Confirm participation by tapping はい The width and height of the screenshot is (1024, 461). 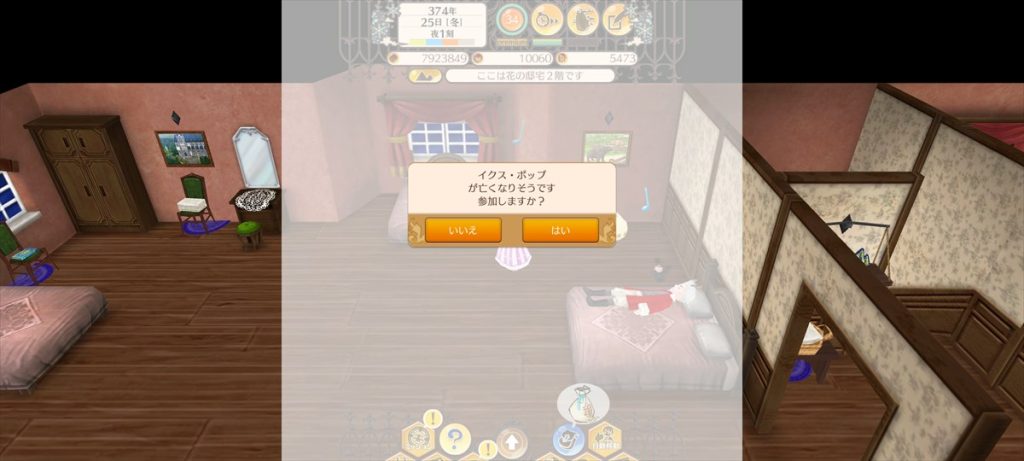(560, 230)
